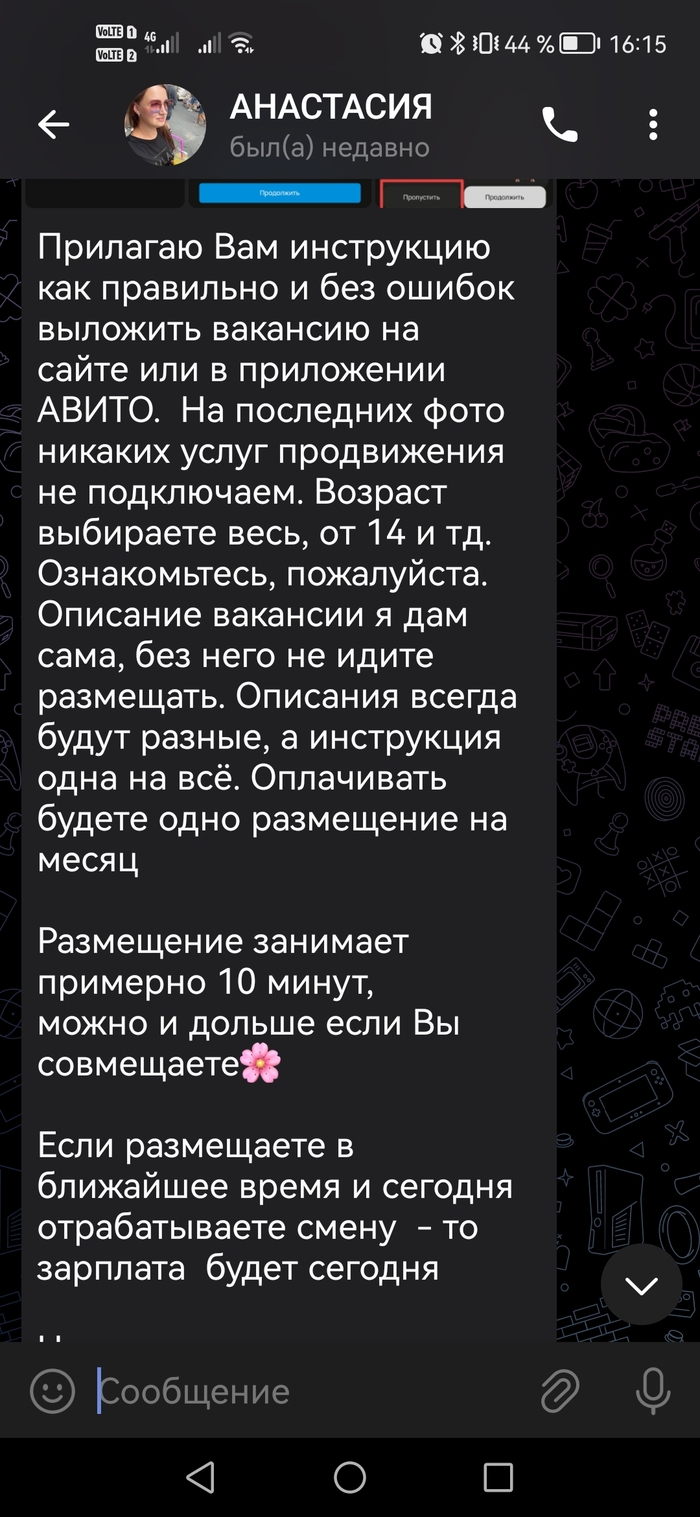This screenshot has width=700, height=1517.
Task: Open the emoji picker
Action: 52,1391
